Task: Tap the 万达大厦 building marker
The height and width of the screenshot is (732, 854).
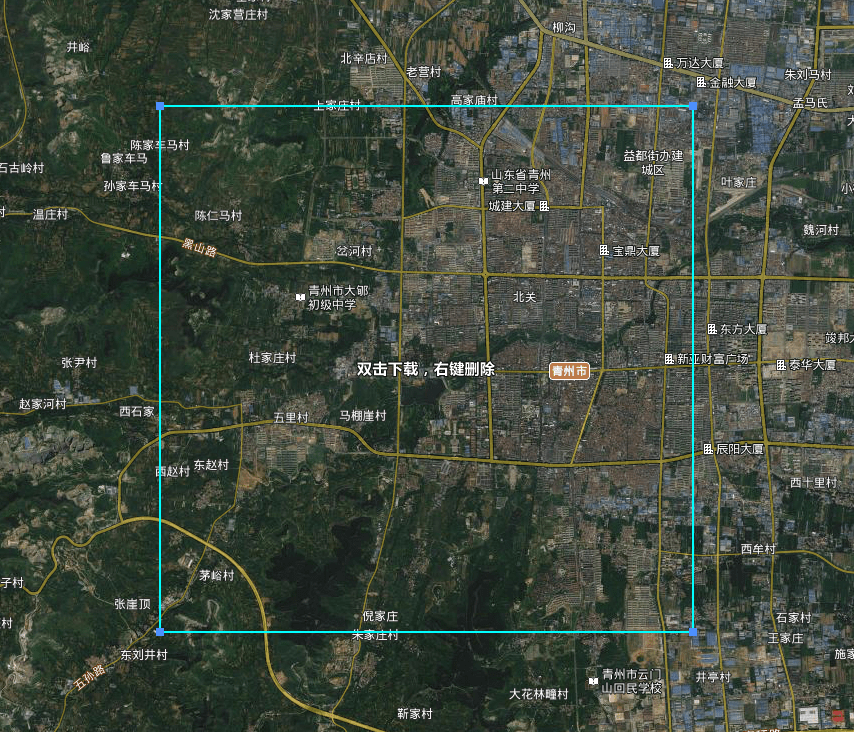Action: tap(668, 63)
